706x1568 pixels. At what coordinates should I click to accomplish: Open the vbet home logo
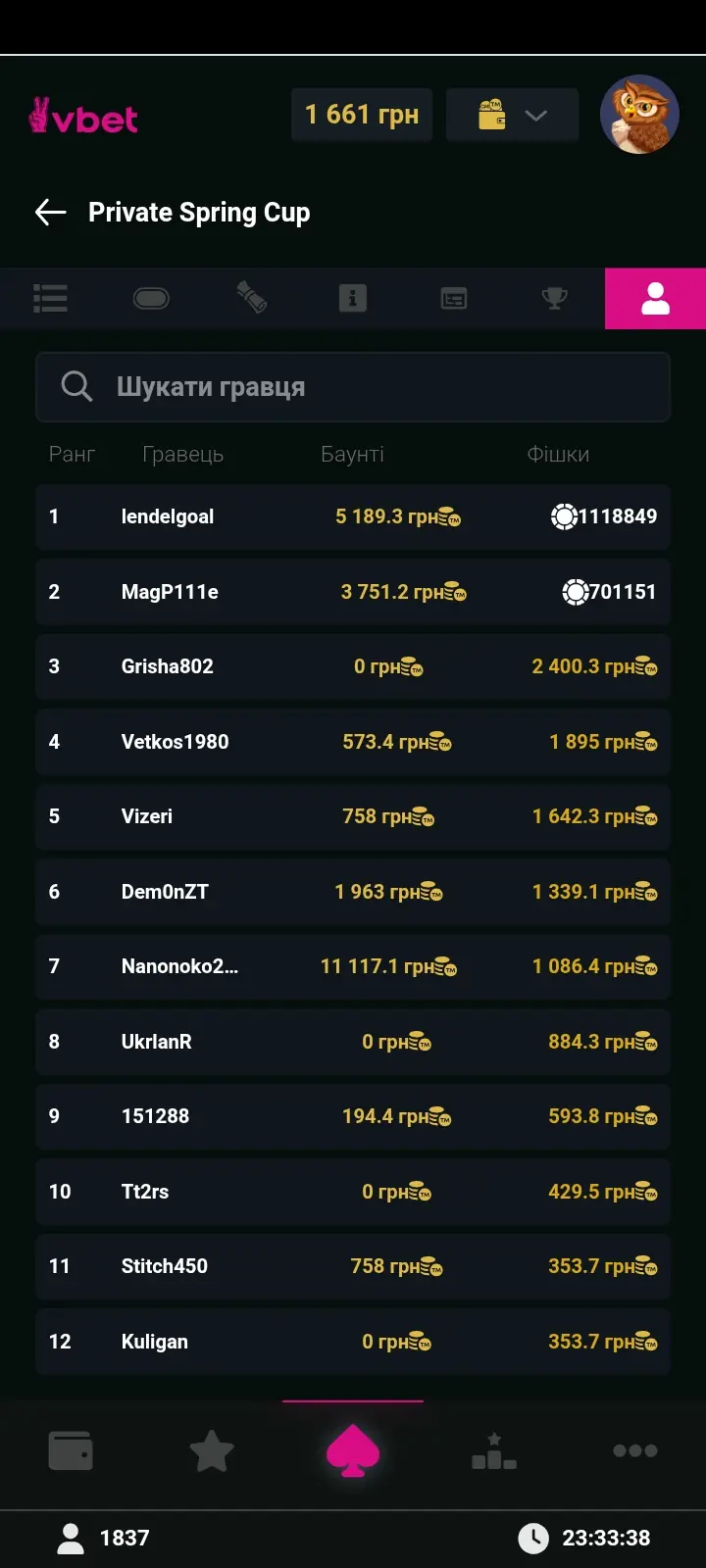[84, 117]
